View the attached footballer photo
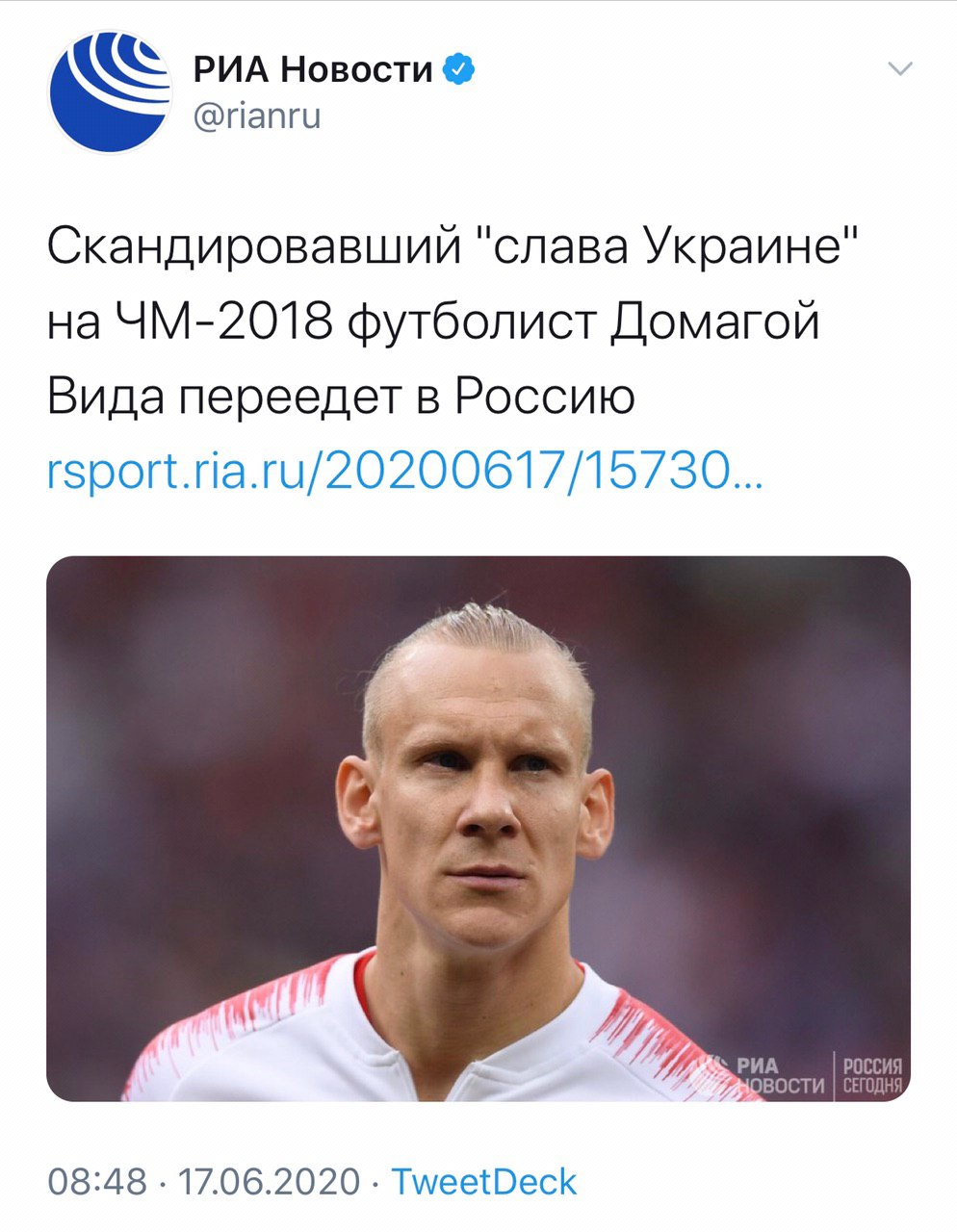This screenshot has height=1232, width=957. pyautogui.click(x=478, y=828)
